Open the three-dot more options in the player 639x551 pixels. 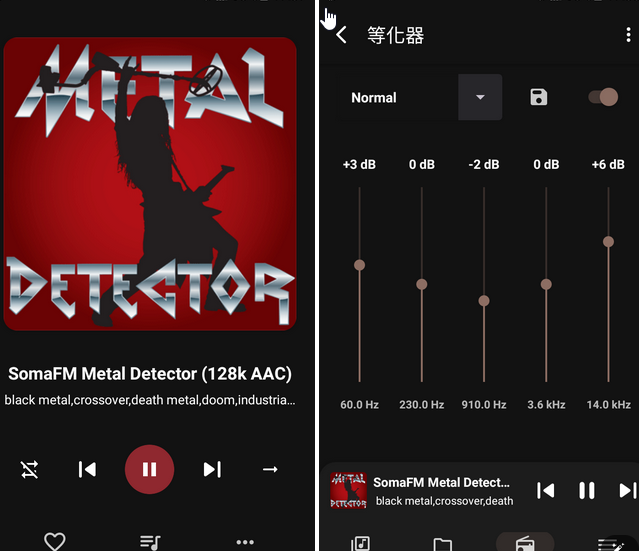(x=245, y=541)
